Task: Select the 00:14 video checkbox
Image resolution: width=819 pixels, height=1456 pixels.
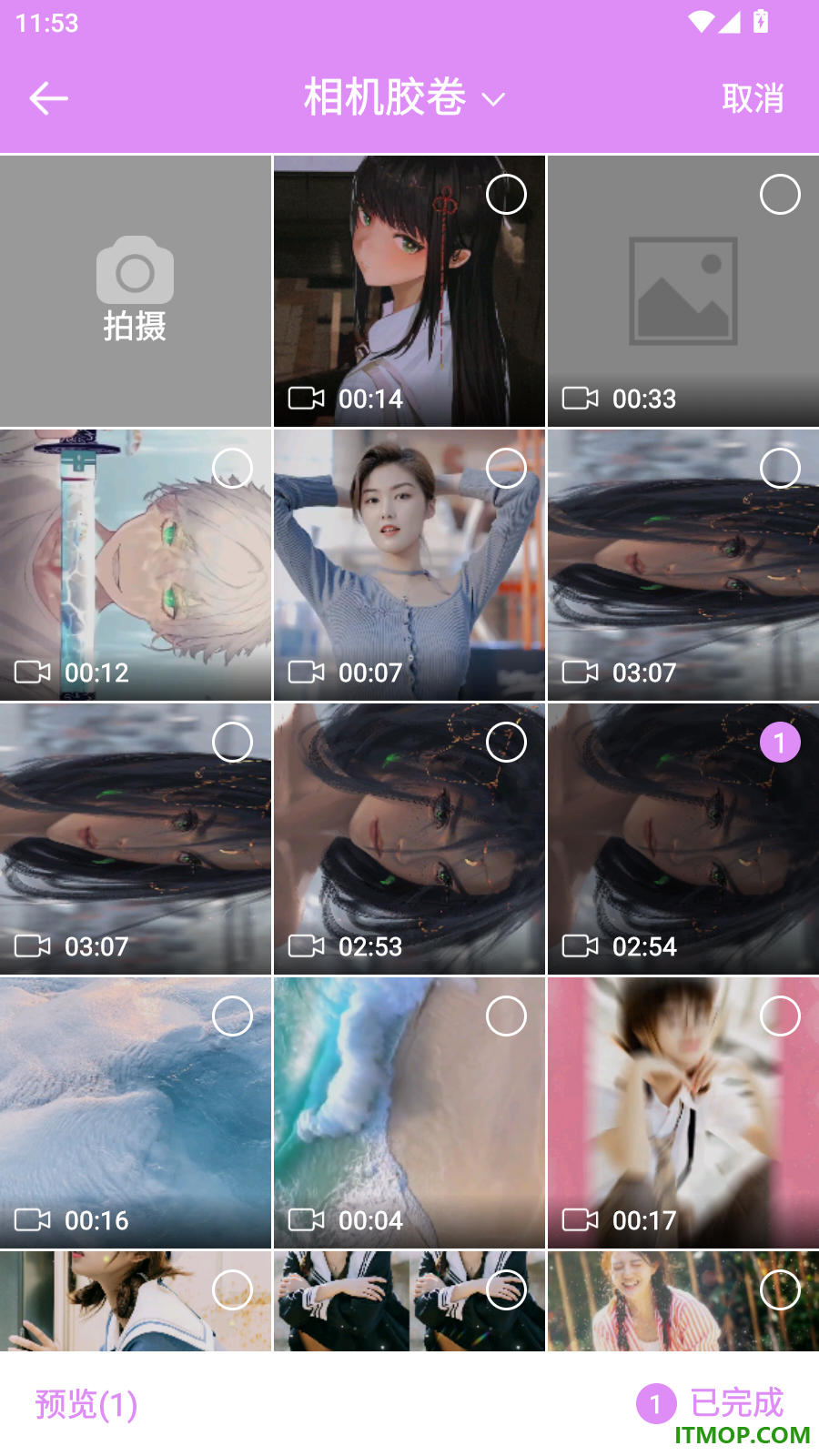Action: (x=506, y=195)
